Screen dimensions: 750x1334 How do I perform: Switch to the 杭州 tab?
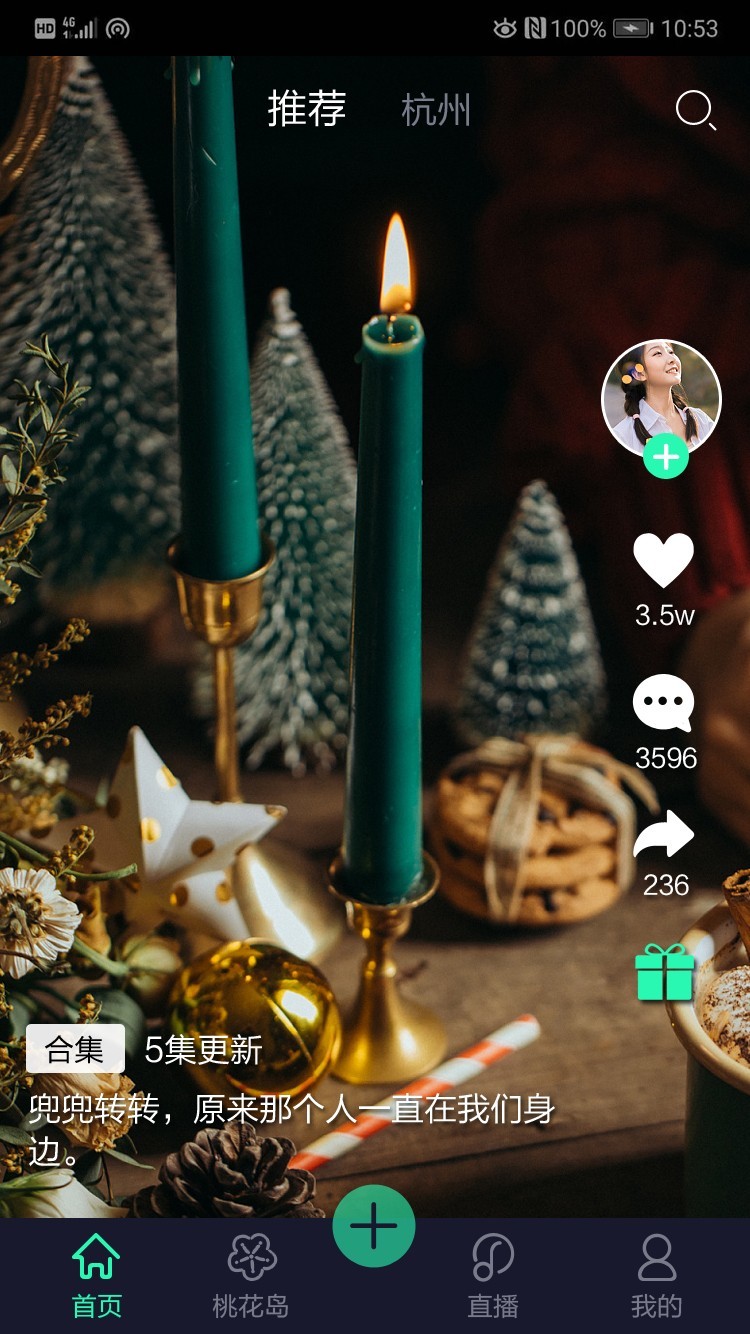coord(436,110)
